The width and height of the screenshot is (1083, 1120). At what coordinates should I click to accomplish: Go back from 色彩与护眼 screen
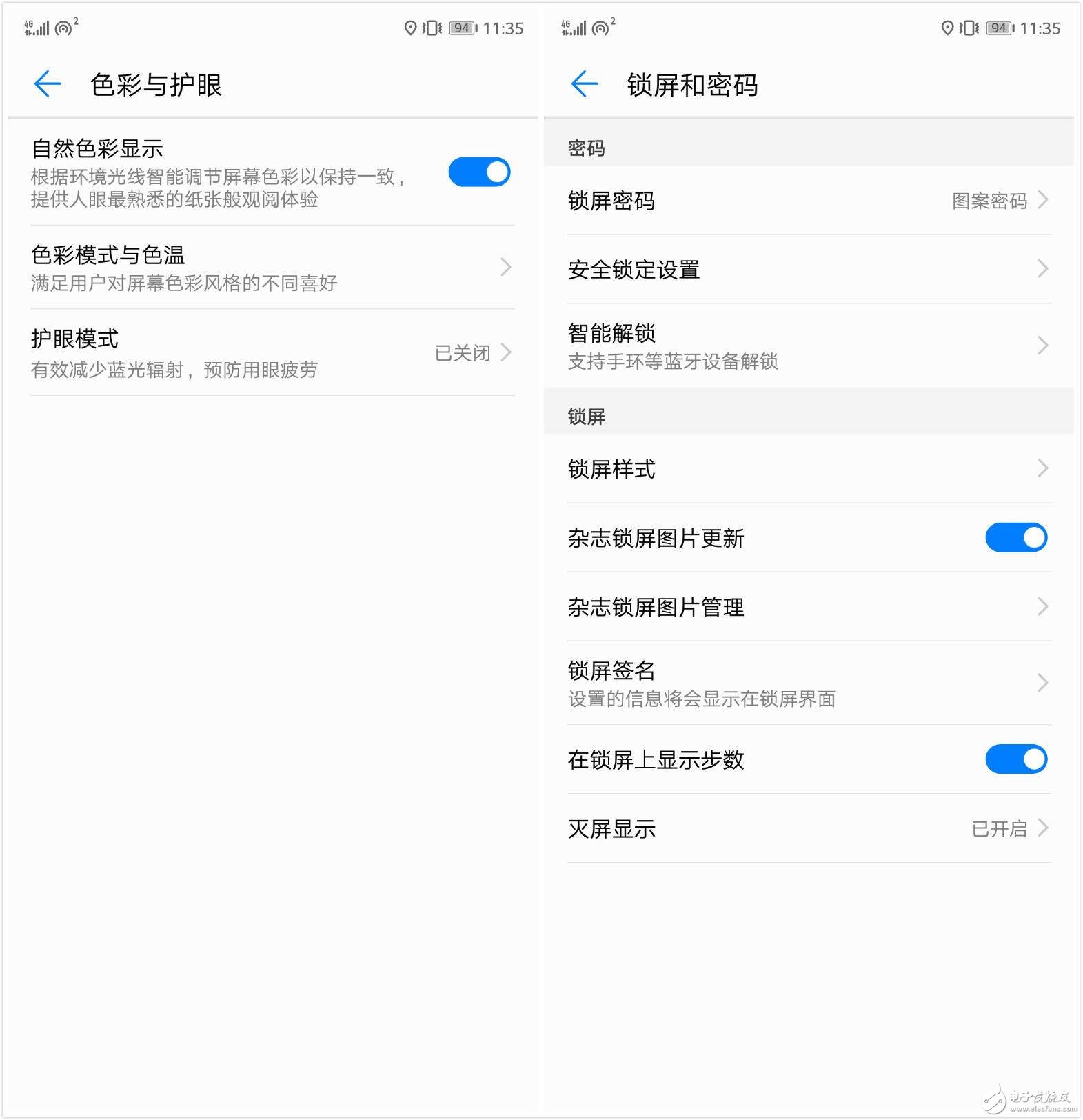coord(48,85)
